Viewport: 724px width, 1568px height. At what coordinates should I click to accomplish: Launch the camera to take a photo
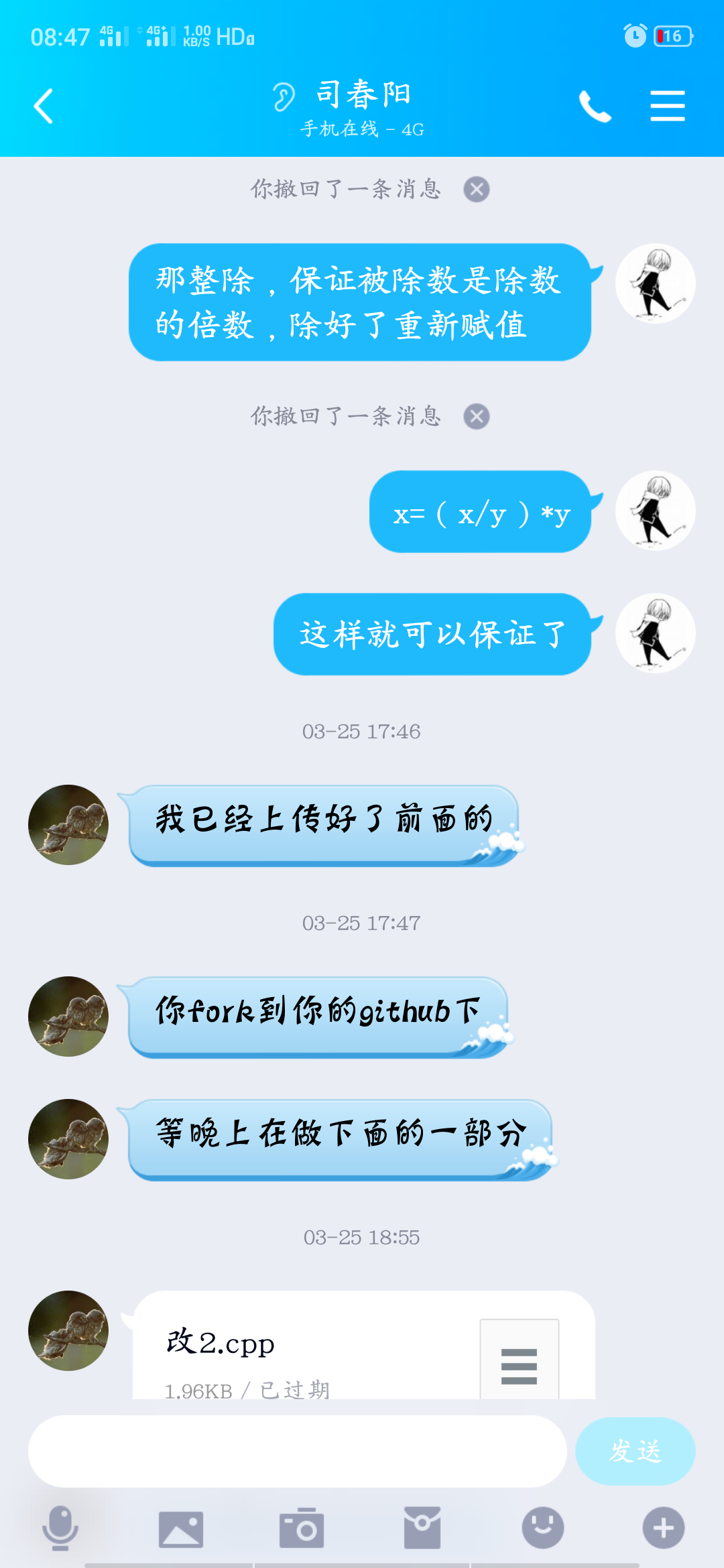point(302,1528)
